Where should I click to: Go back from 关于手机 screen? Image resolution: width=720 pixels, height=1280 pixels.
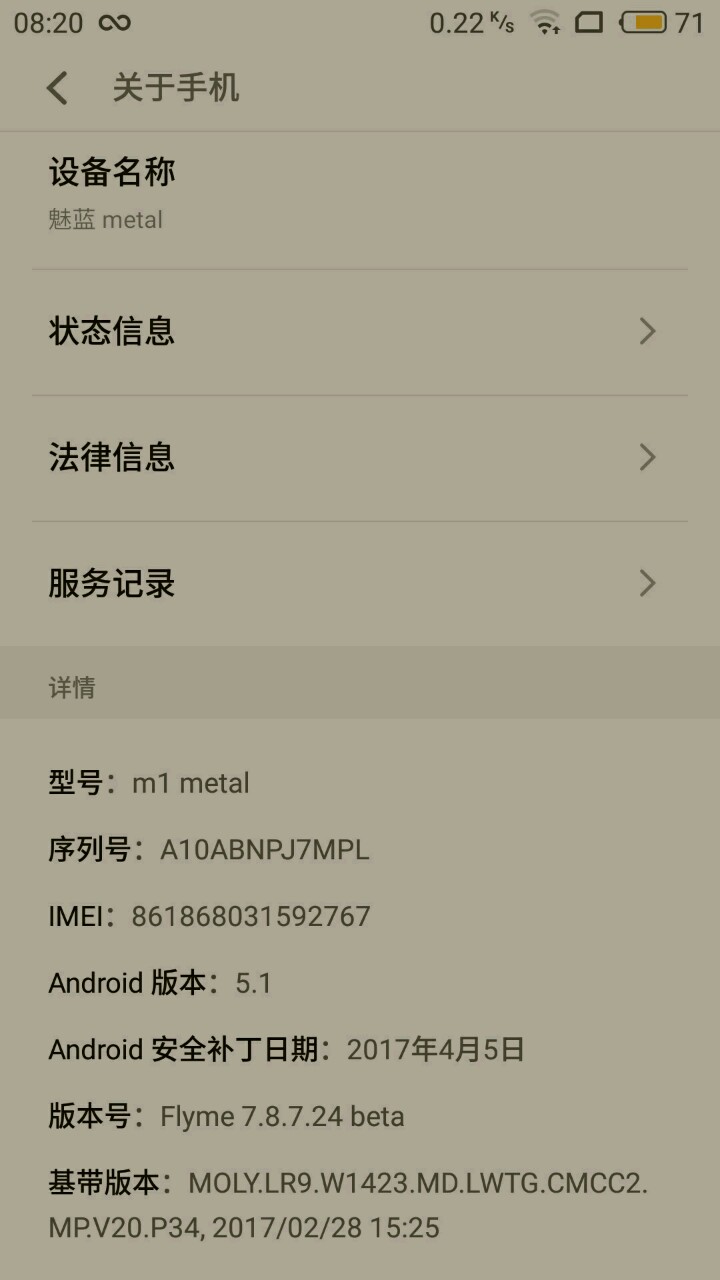(57, 88)
